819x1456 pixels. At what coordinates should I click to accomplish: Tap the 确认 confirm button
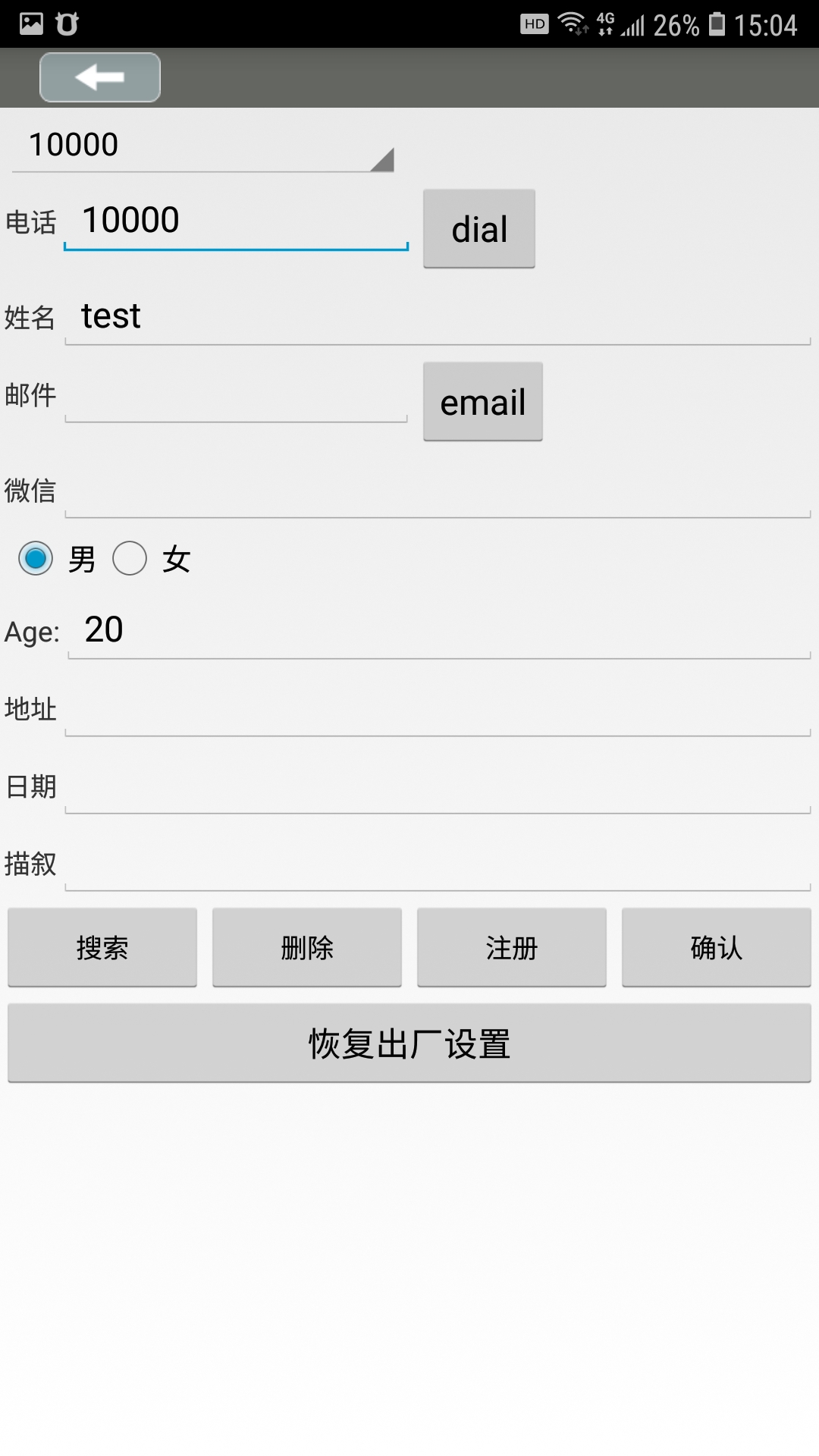[717, 948]
